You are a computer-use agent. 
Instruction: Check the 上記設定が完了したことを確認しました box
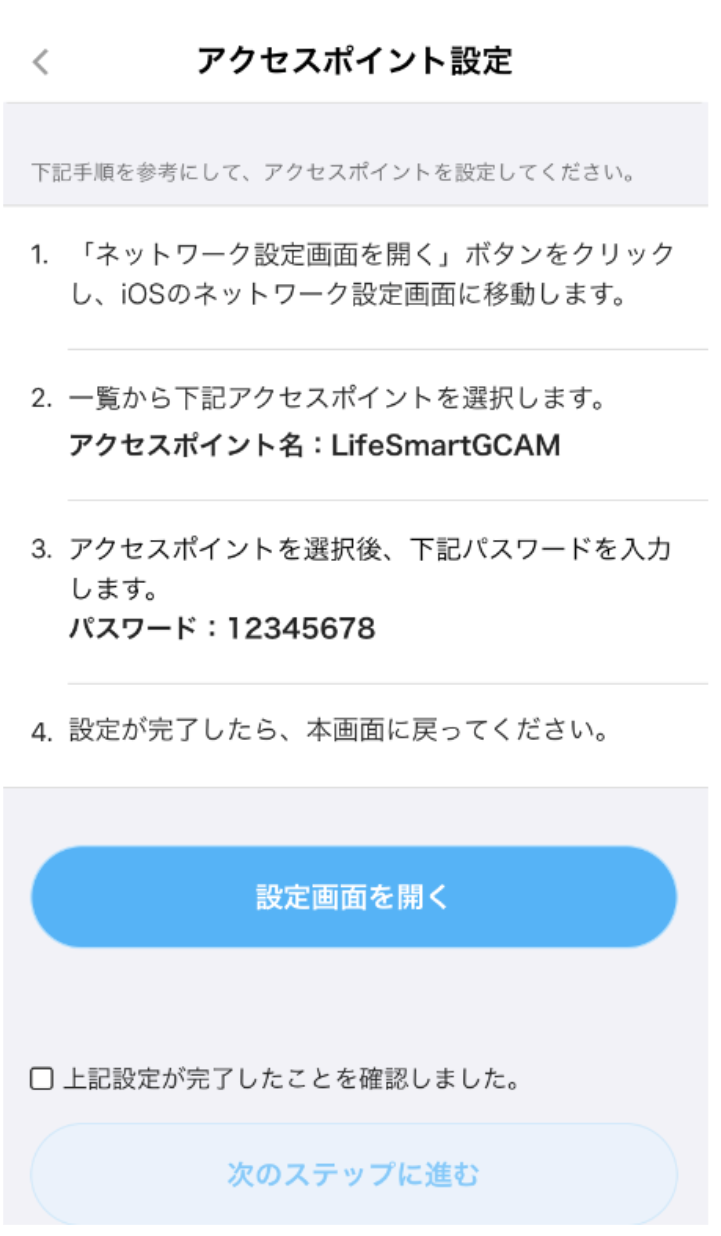point(42,1079)
